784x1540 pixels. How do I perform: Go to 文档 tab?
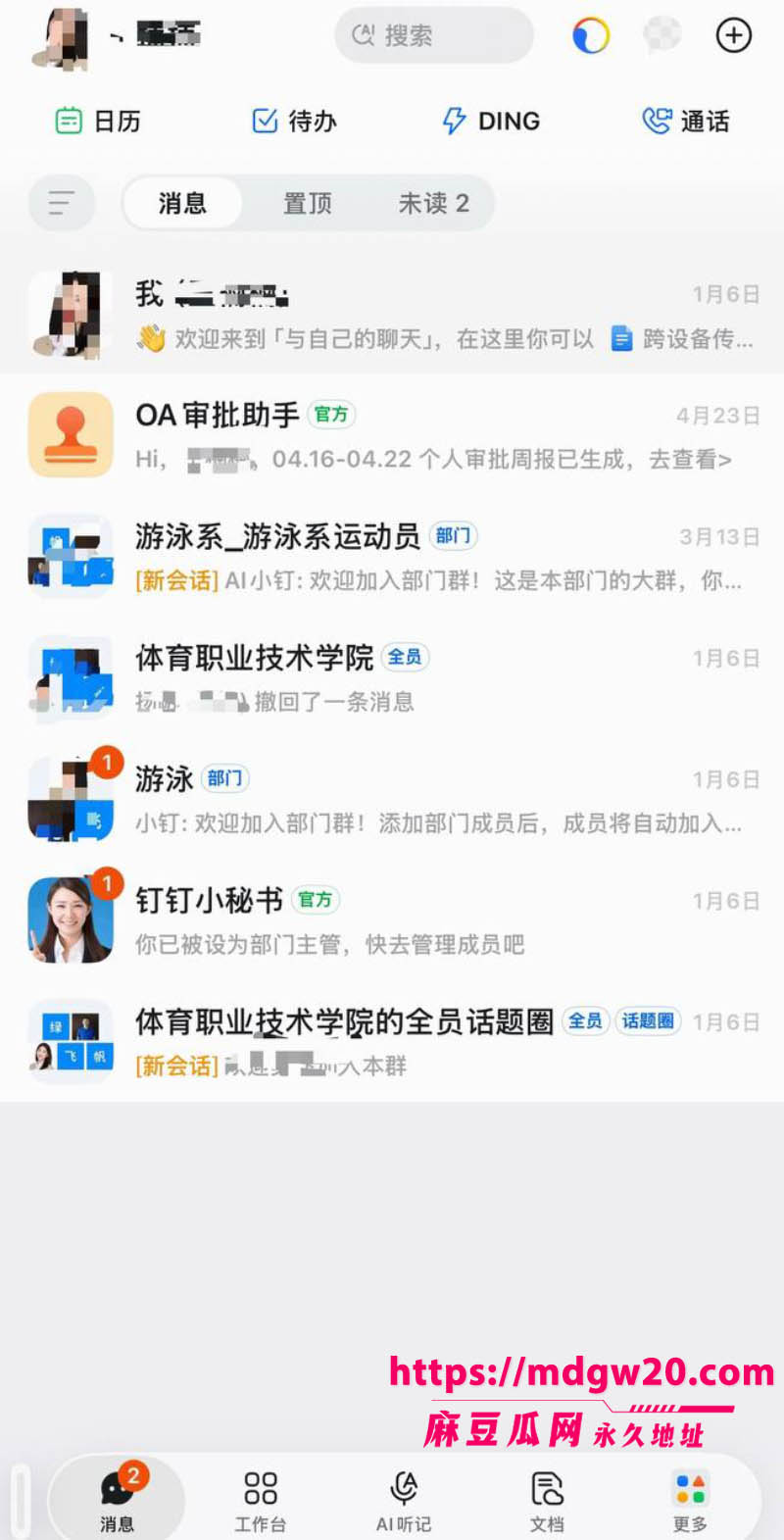click(x=547, y=1502)
